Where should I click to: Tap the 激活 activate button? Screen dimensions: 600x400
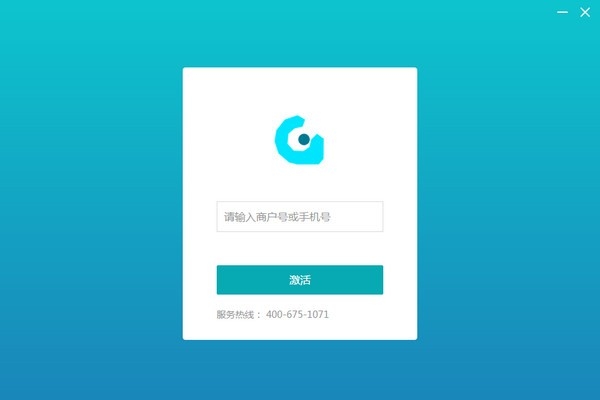(299, 280)
